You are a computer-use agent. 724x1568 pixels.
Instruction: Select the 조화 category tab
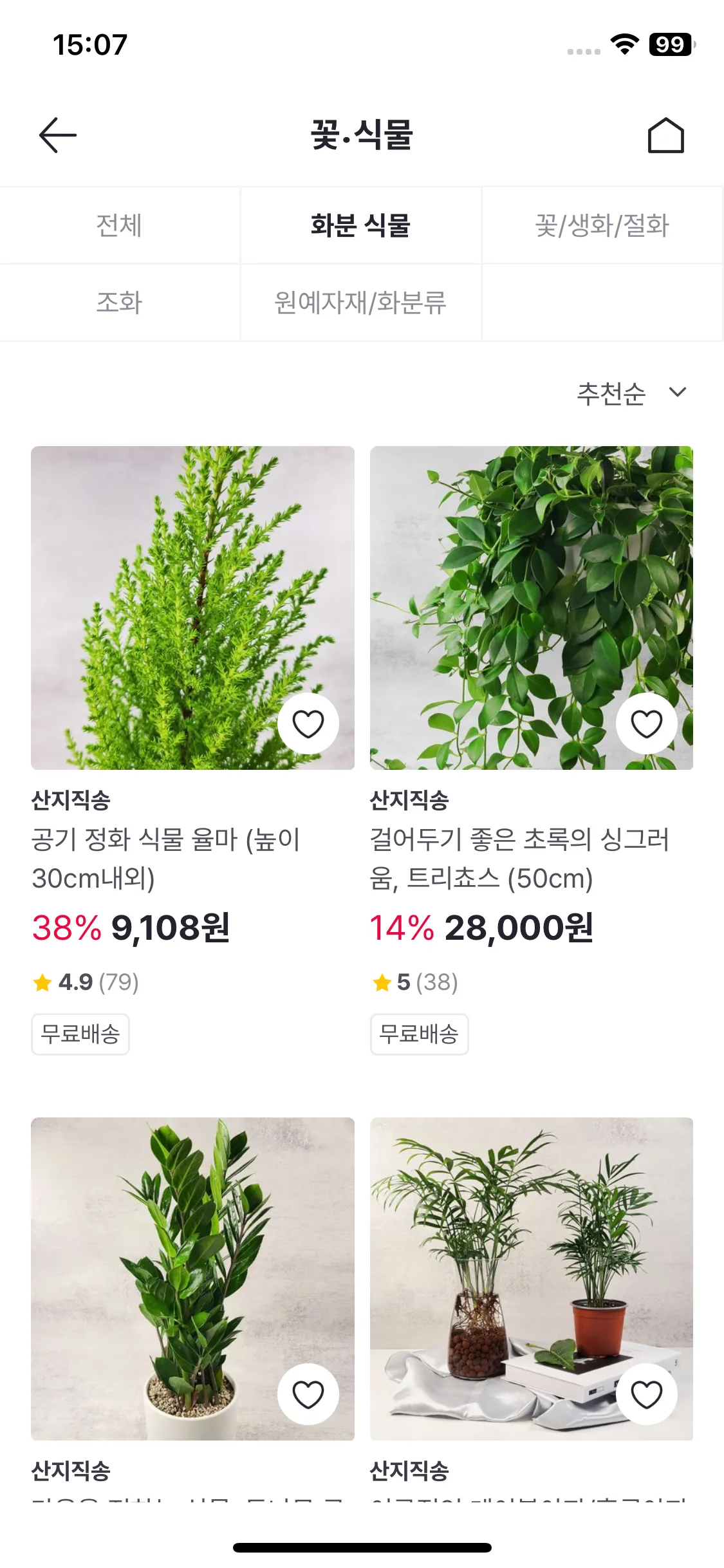click(120, 303)
